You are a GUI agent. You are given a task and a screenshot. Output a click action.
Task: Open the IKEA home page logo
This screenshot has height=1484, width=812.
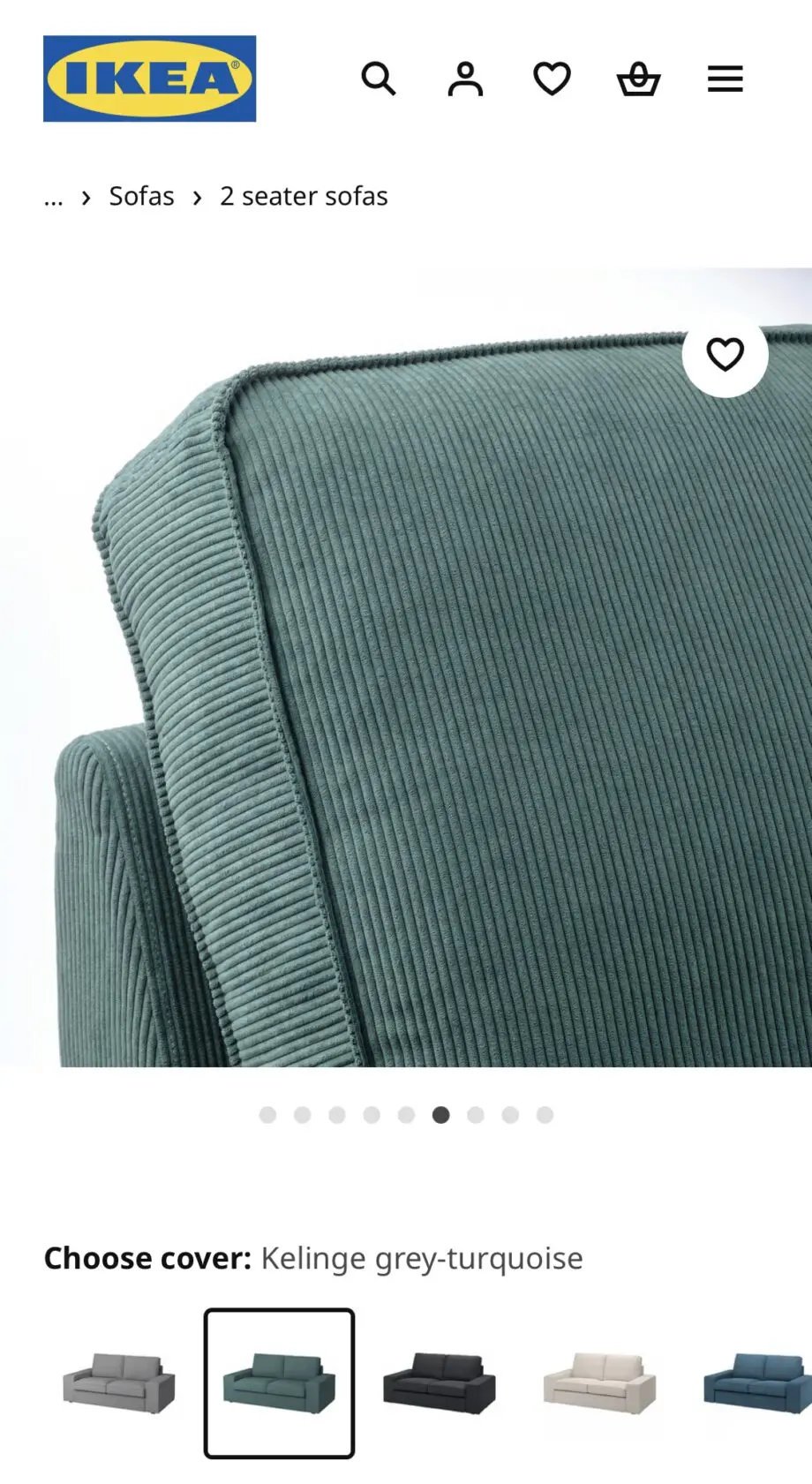[149, 79]
